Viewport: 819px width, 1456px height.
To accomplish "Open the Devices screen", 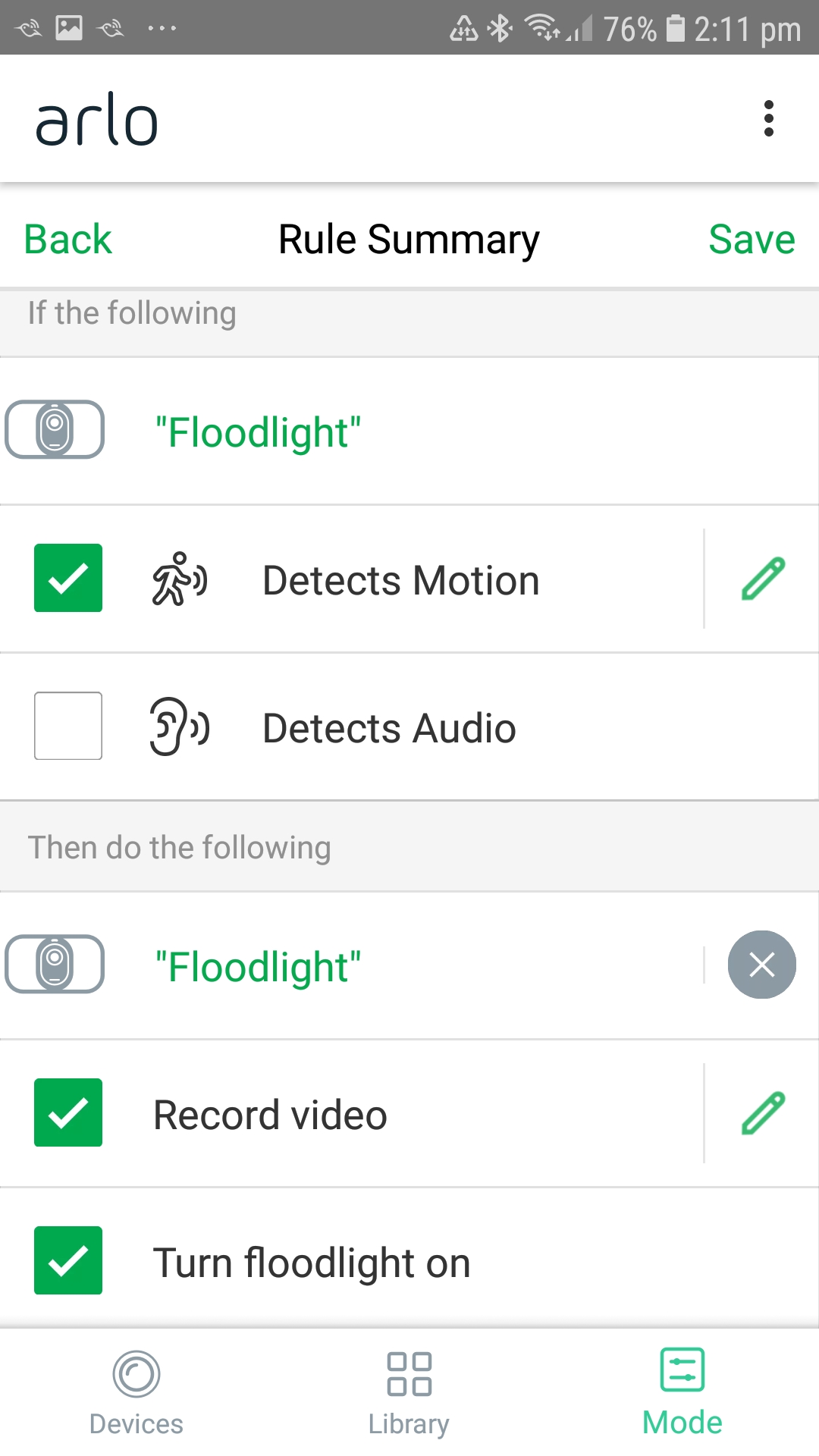I will [136, 1392].
